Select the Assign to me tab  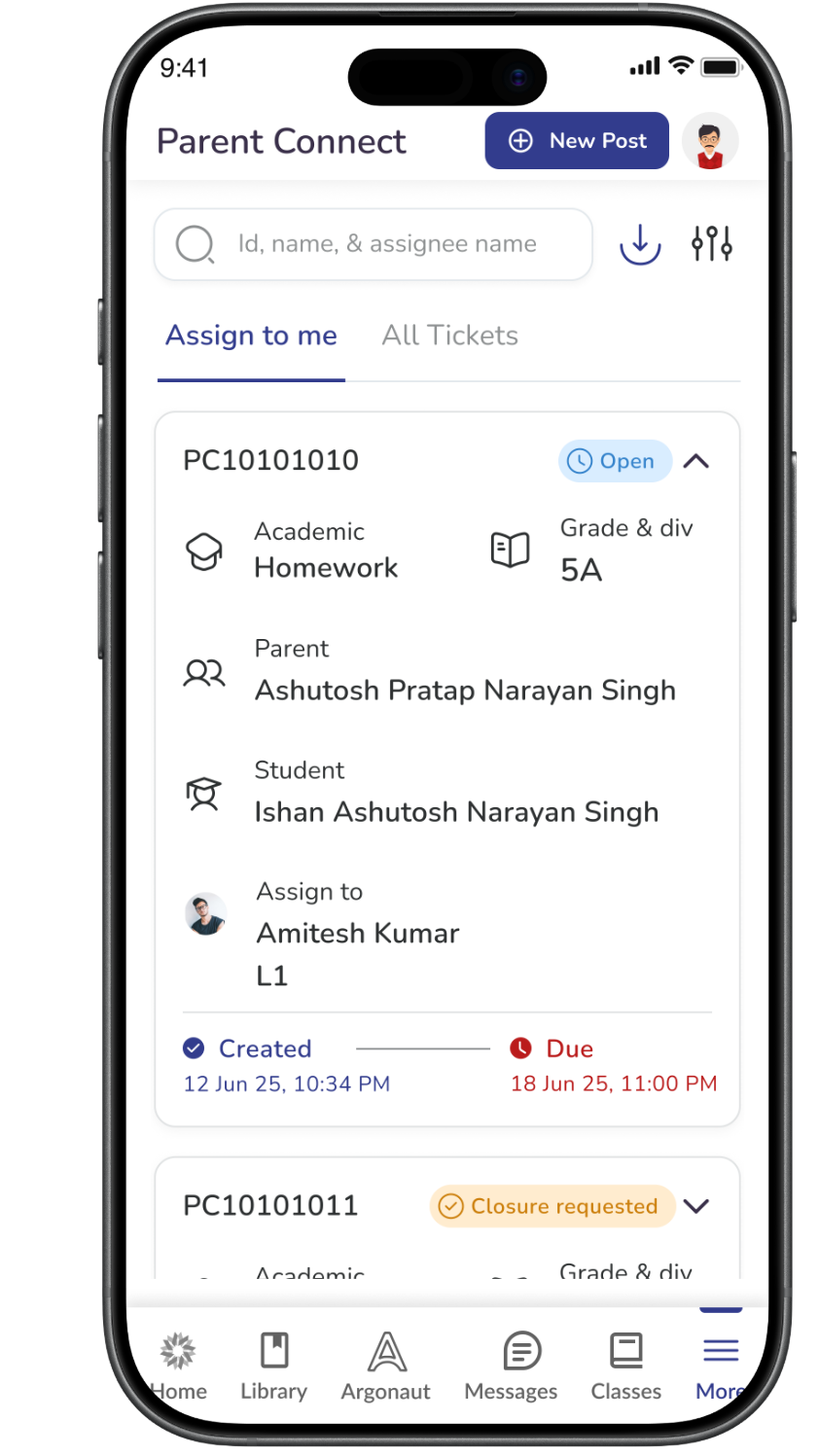[x=251, y=336]
